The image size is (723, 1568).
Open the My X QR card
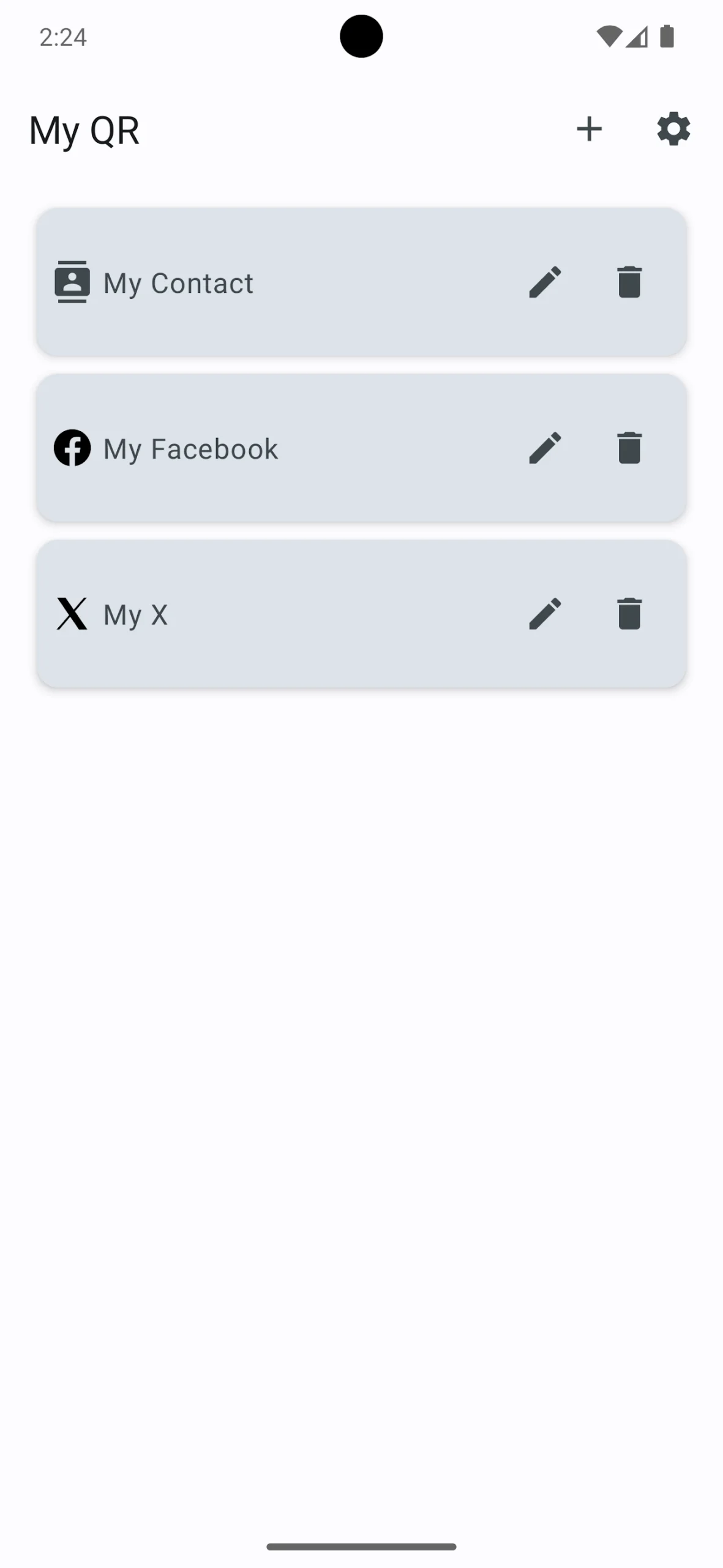(275, 614)
